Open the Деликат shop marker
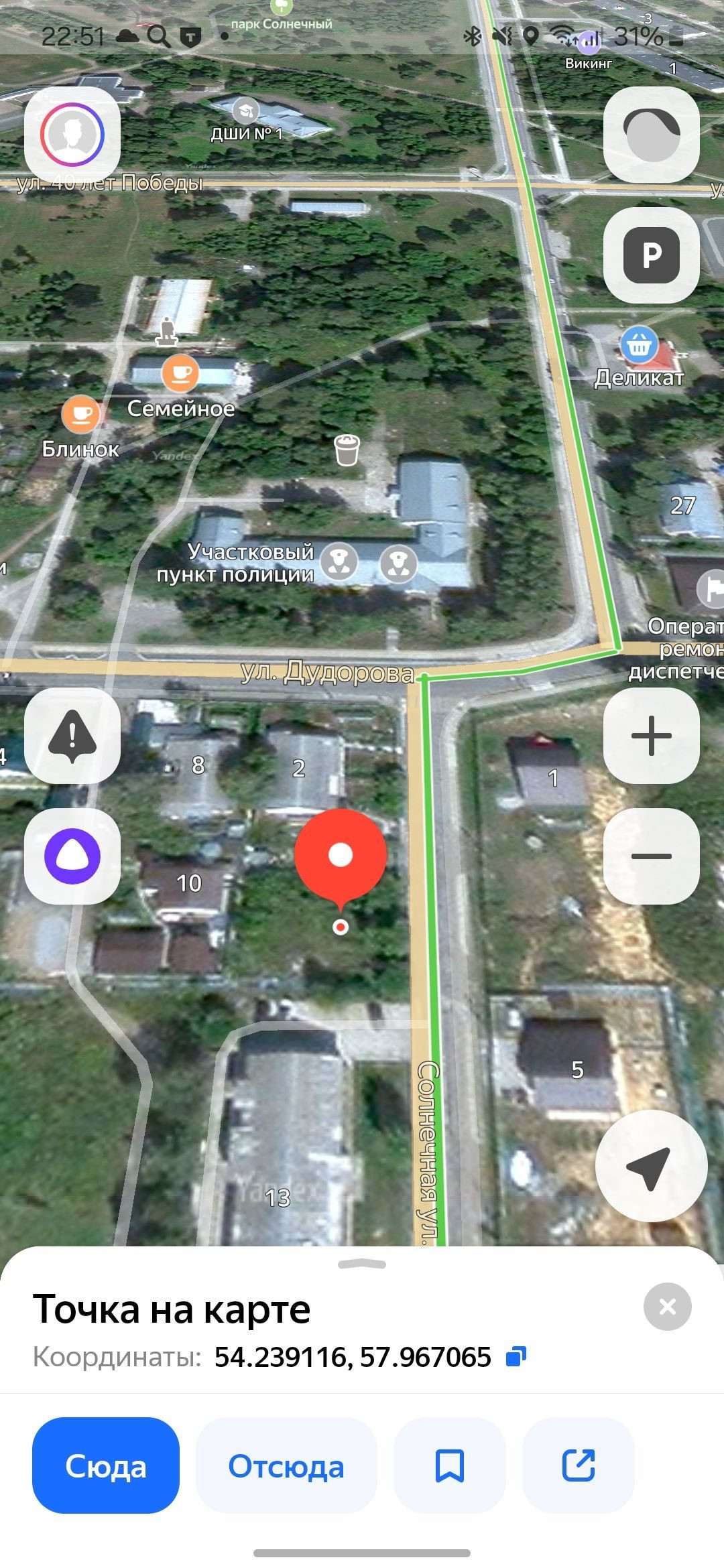This screenshot has width=724, height=1568. coord(638,344)
